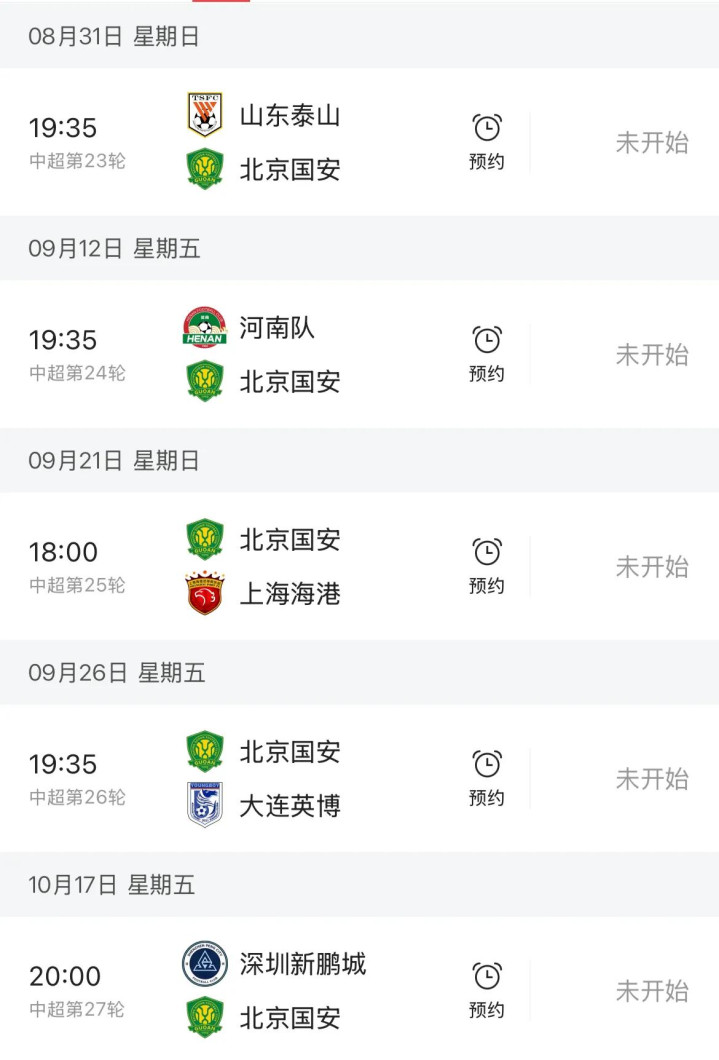
Task: Tap 预约 for 河南队 vs 北京国安
Action: click(486, 354)
